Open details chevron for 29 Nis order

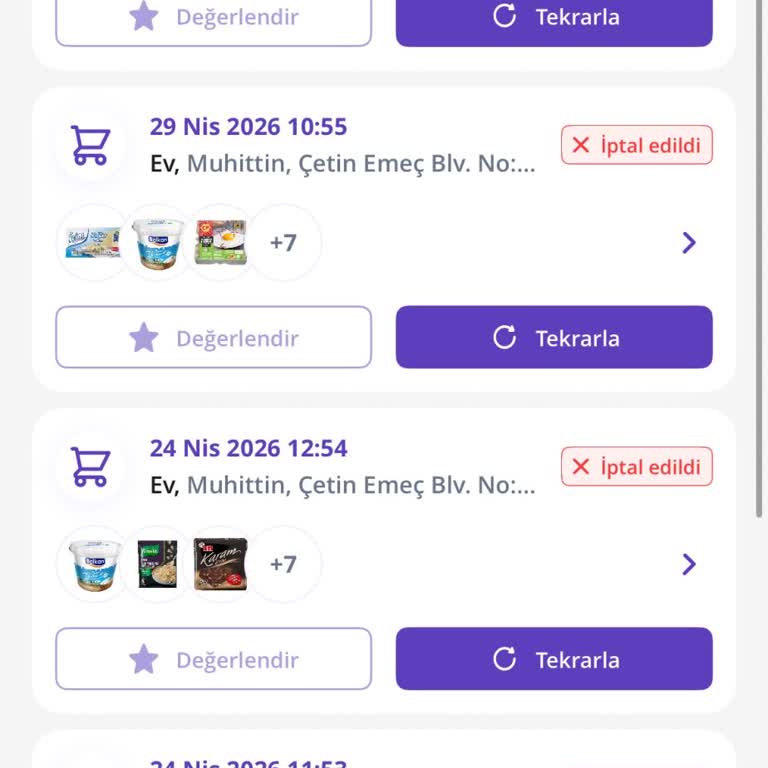pos(688,243)
